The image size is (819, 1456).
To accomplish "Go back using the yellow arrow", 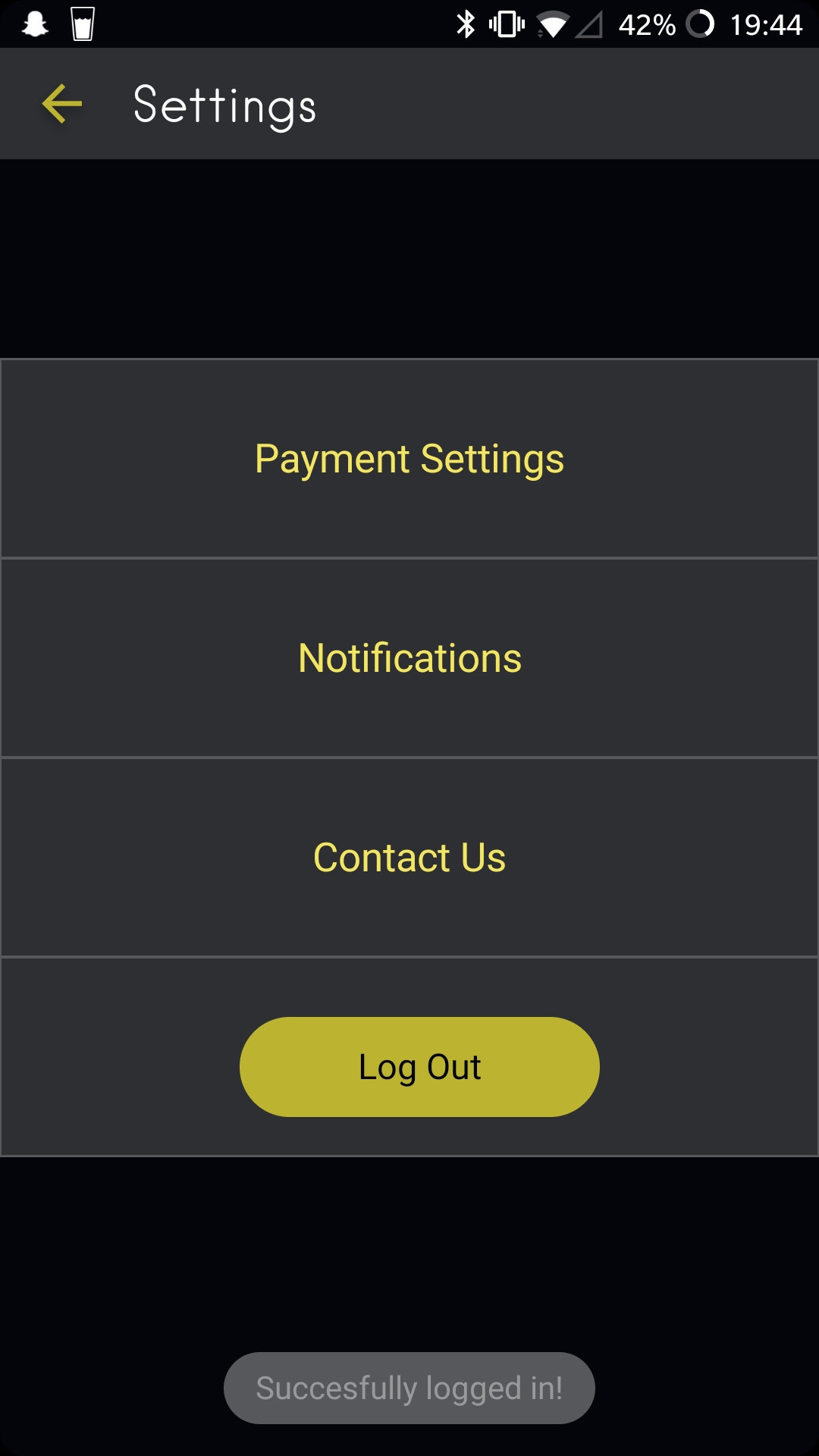I will pyautogui.click(x=62, y=104).
